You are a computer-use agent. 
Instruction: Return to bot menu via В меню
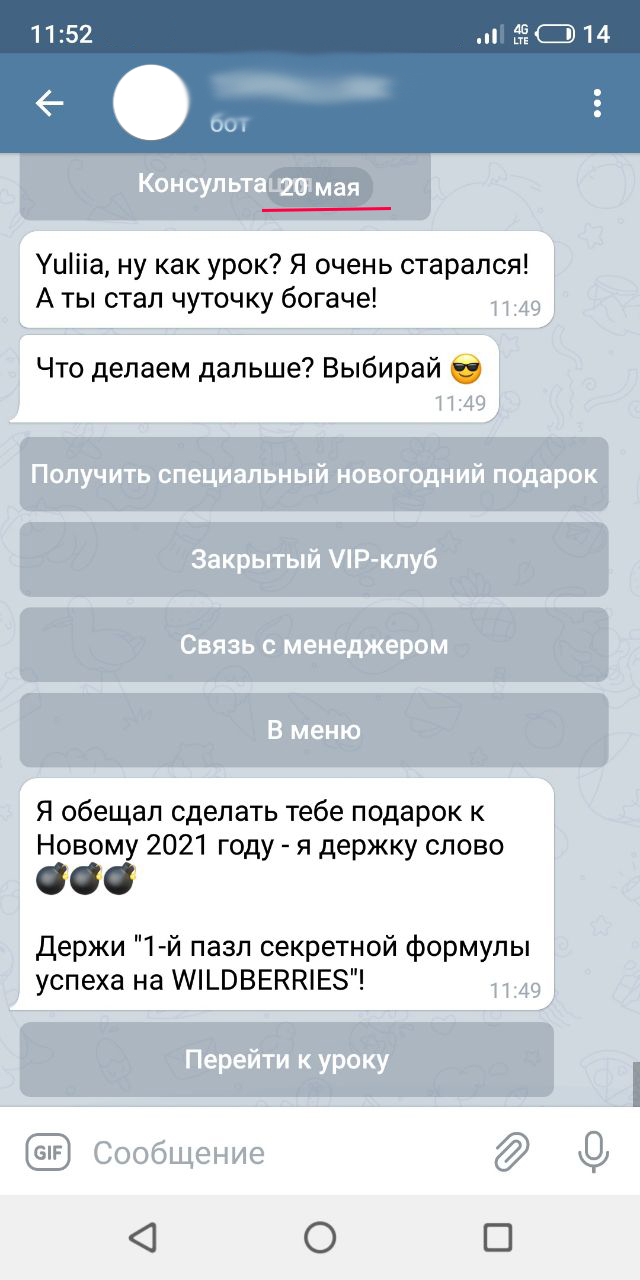314,731
